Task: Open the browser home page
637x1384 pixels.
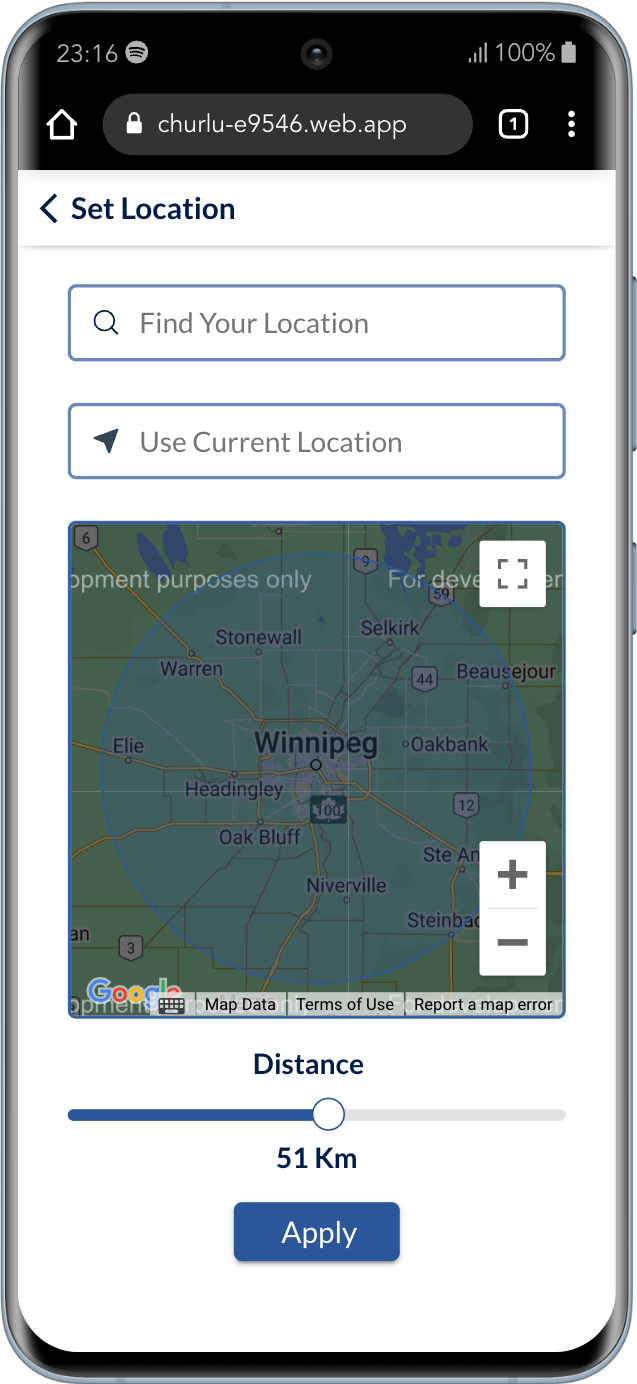Action: (62, 125)
